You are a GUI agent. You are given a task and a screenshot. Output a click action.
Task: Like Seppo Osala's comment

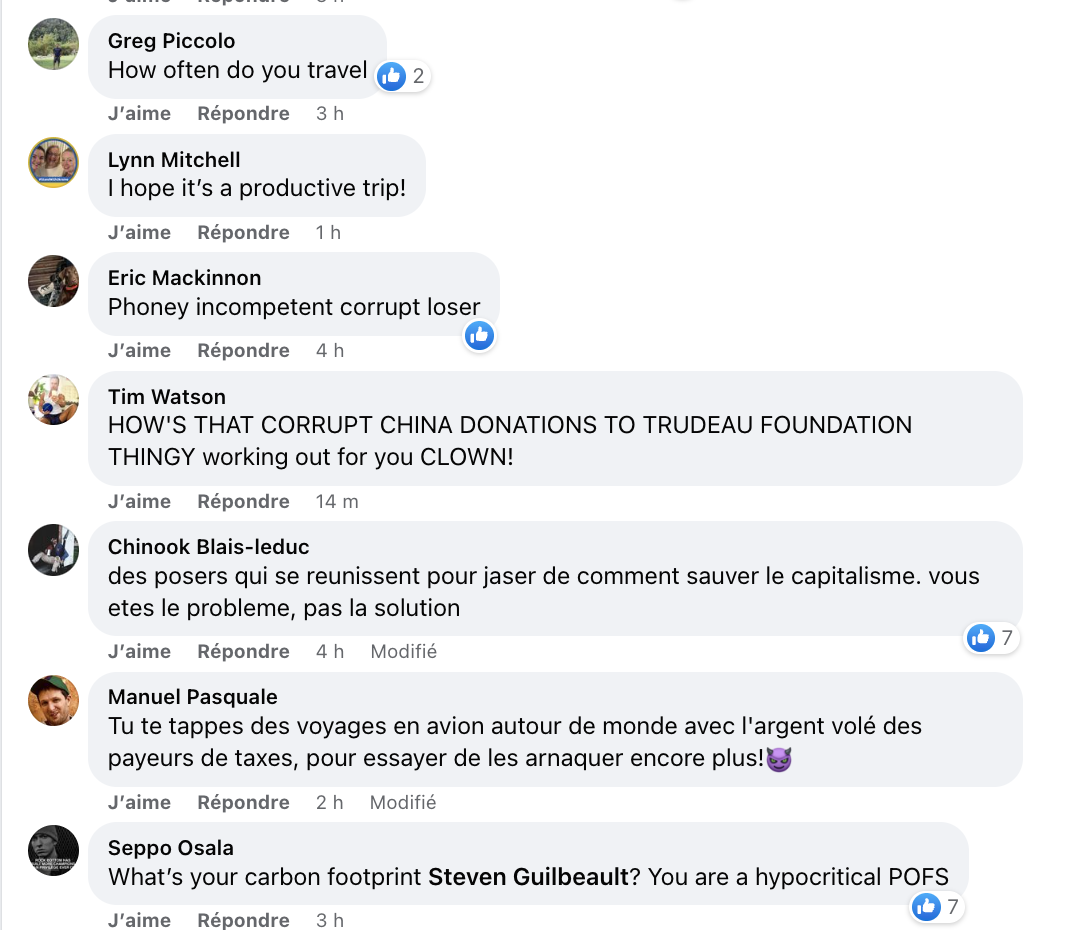click(139, 920)
